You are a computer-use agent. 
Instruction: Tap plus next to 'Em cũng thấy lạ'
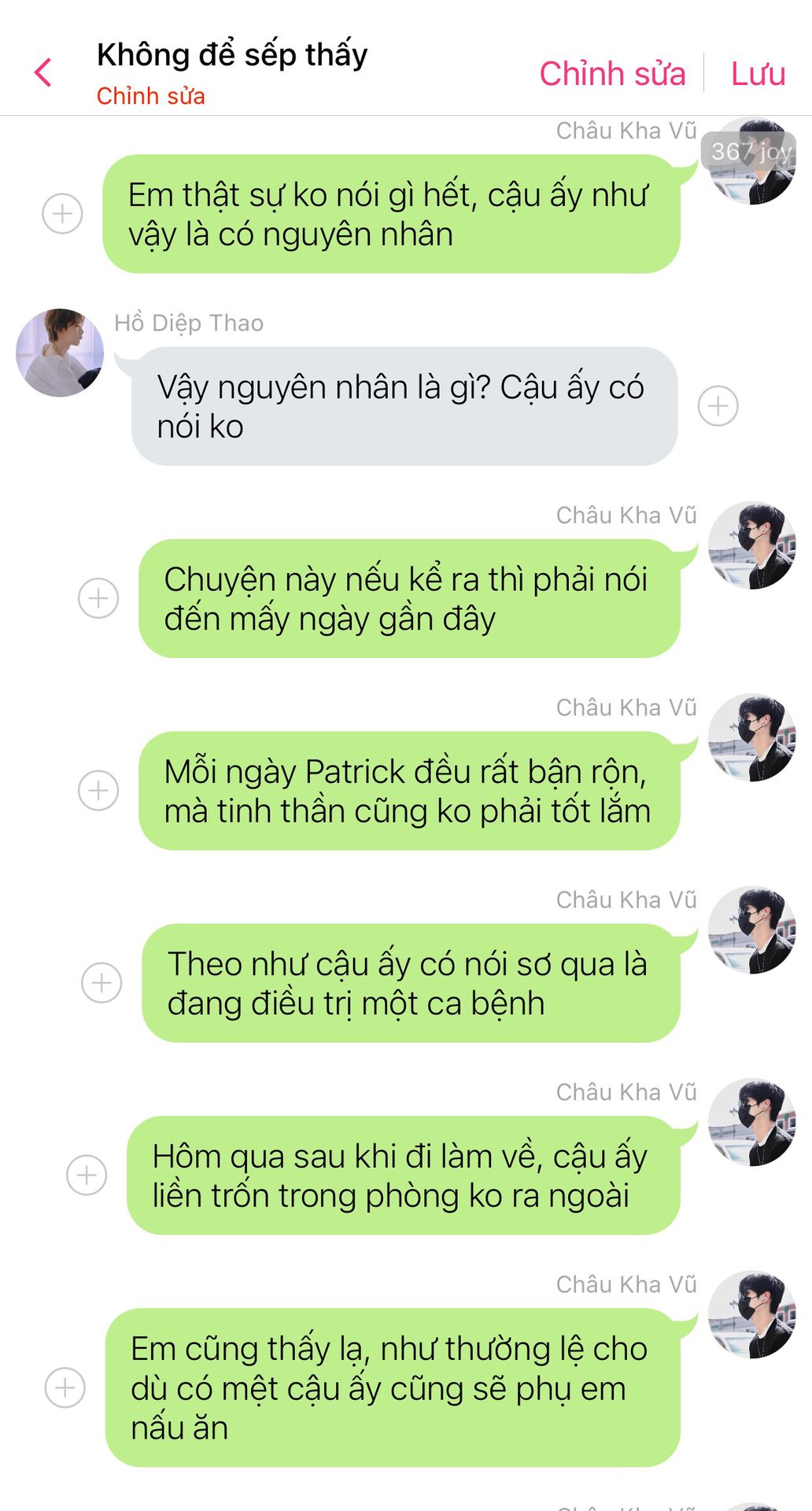click(x=65, y=1387)
